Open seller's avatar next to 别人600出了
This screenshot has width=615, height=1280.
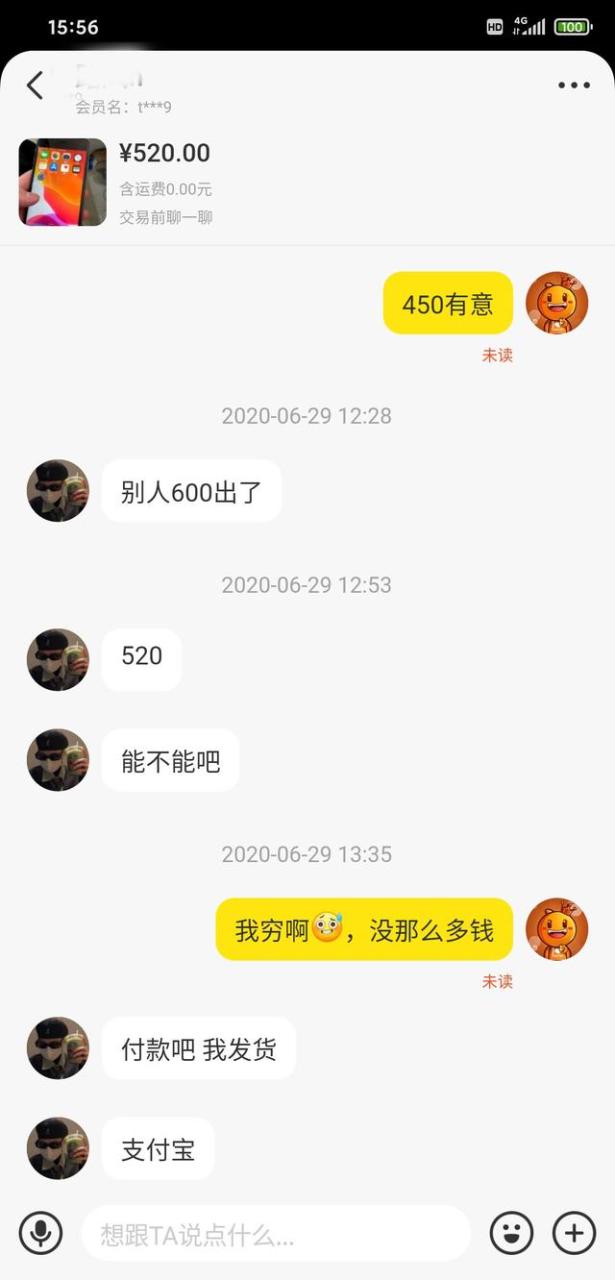pyautogui.click(x=58, y=491)
